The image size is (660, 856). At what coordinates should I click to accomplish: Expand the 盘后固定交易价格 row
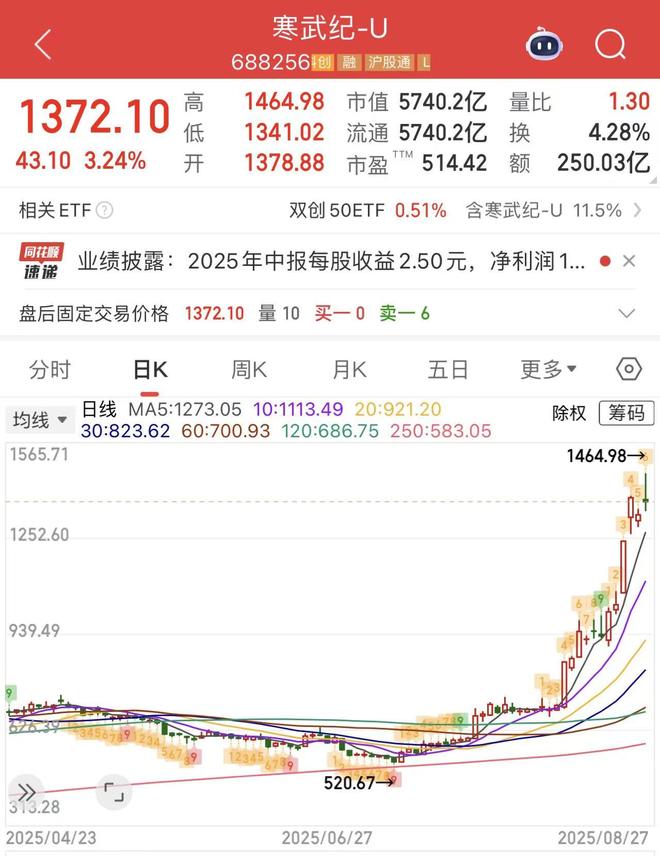tap(627, 313)
